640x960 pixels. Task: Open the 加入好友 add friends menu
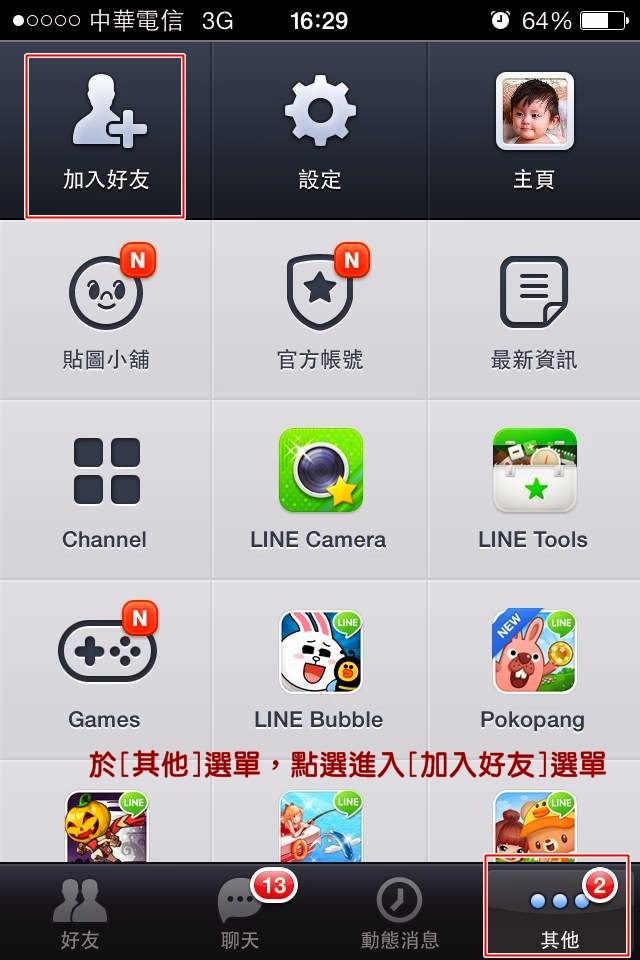tap(105, 135)
